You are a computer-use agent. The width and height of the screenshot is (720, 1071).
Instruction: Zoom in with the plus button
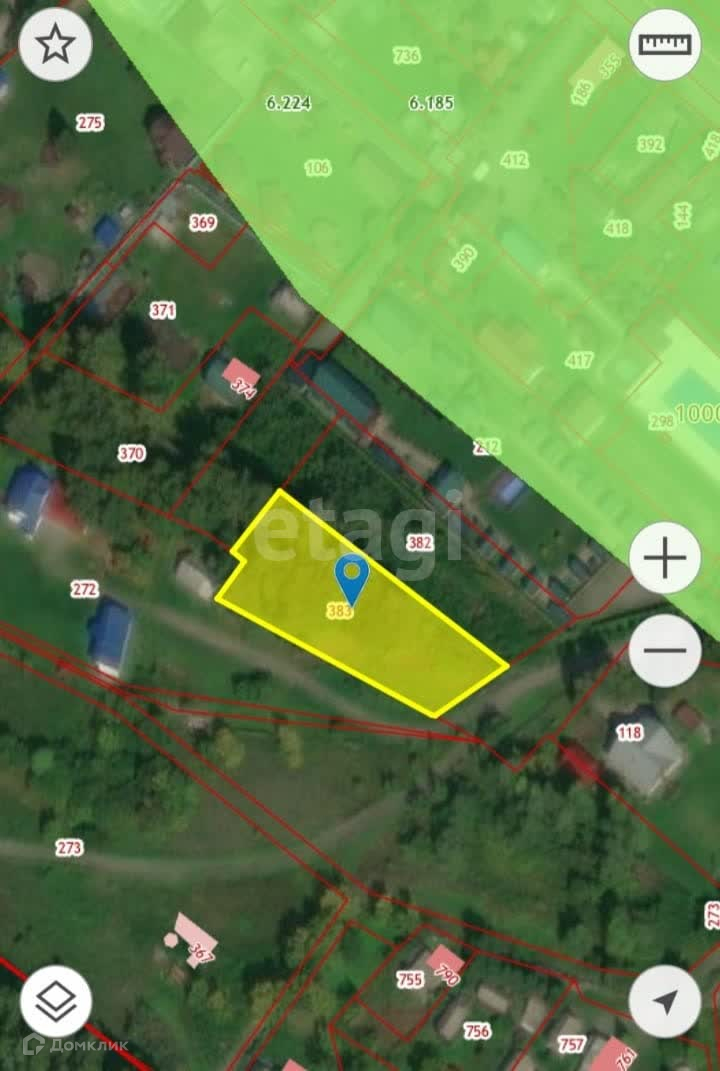[x=665, y=557]
